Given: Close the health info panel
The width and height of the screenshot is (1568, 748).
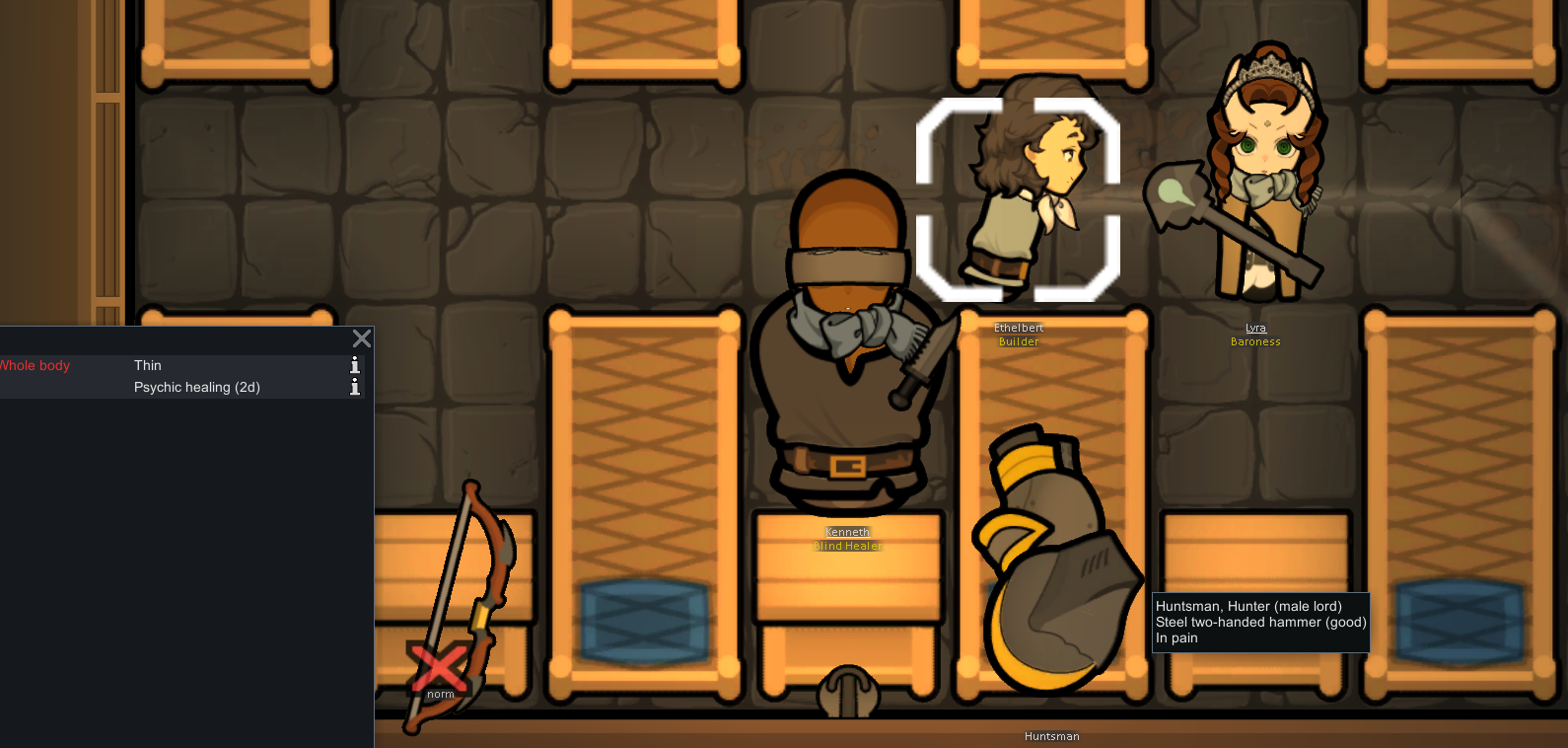Looking at the screenshot, I should point(362,338).
